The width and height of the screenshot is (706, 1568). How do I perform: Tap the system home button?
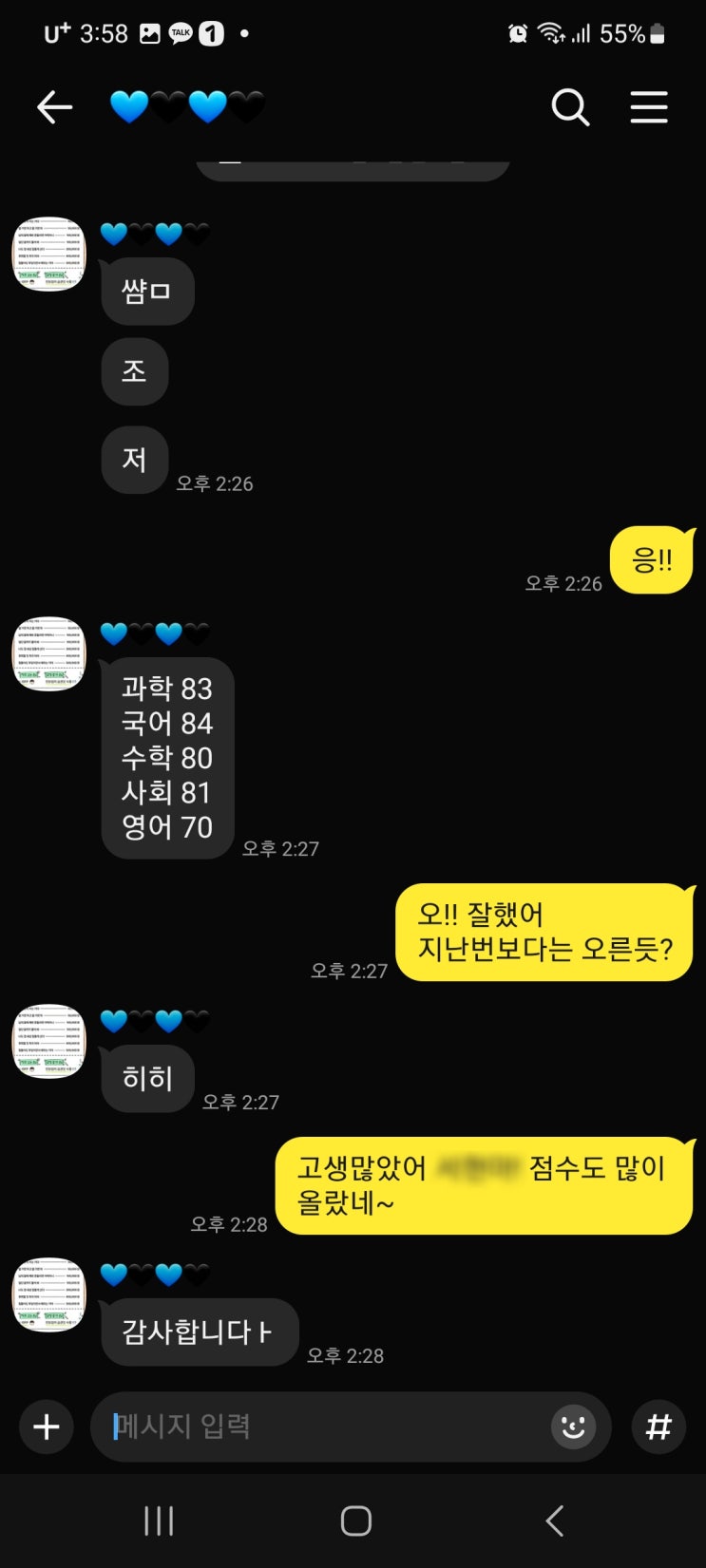[355, 1521]
